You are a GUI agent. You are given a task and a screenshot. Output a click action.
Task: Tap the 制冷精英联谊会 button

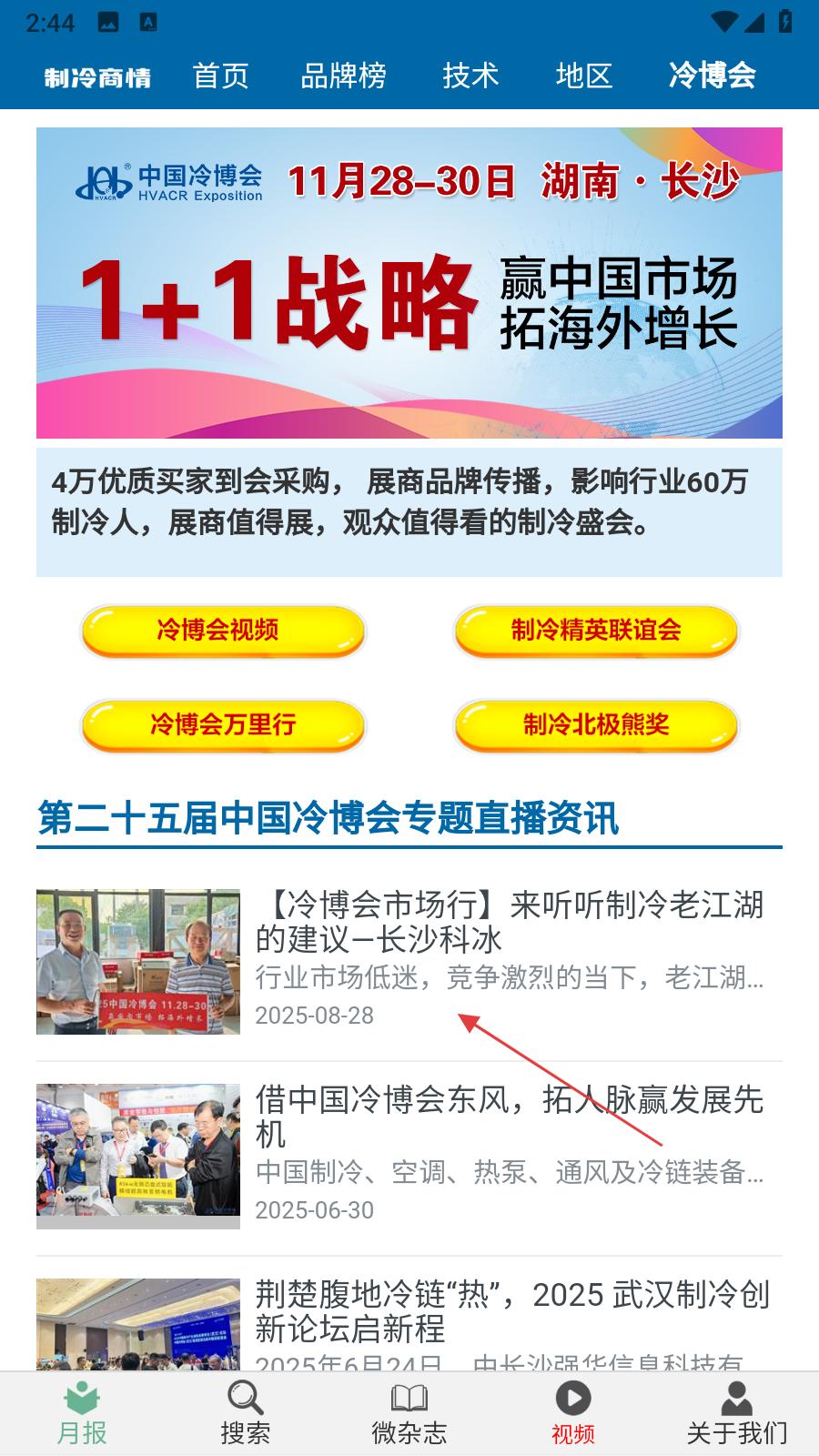(596, 631)
